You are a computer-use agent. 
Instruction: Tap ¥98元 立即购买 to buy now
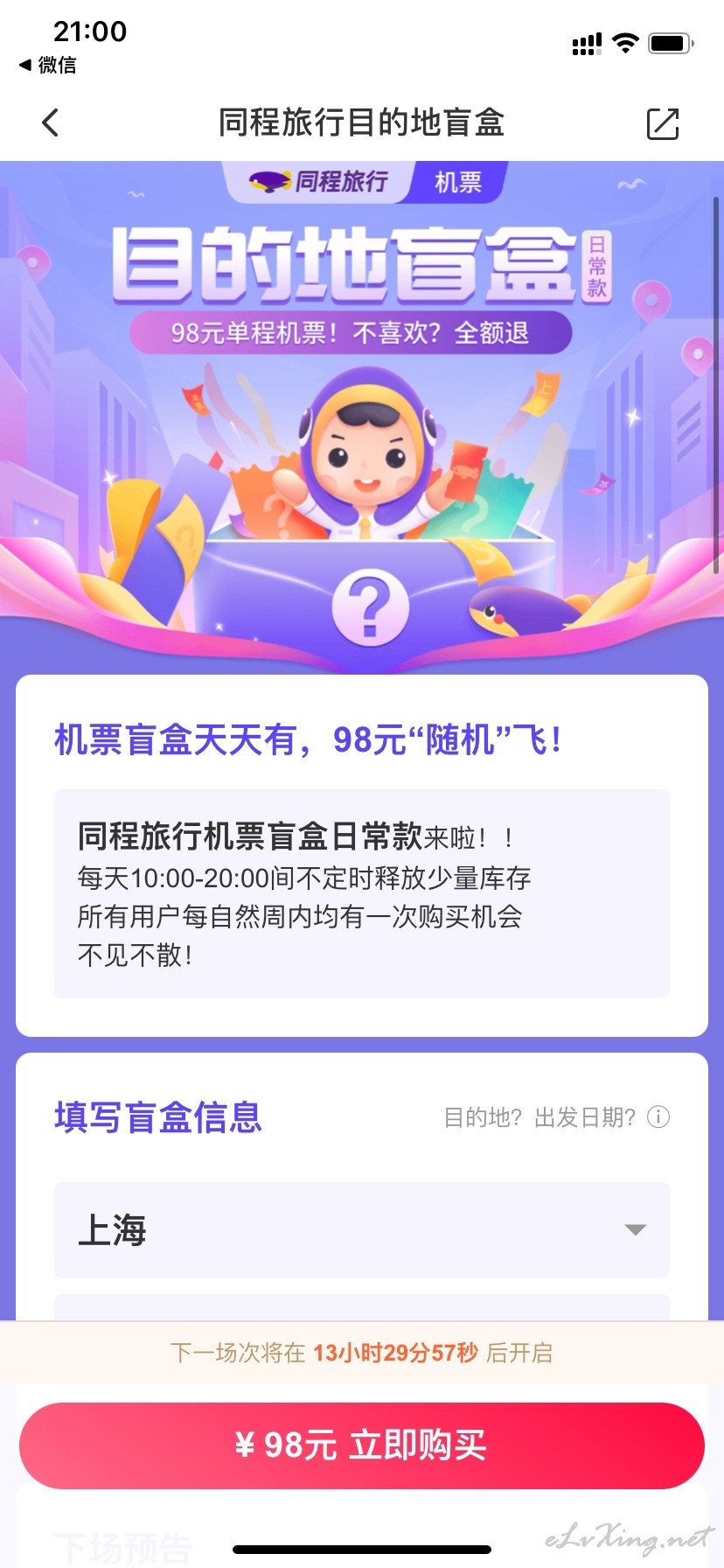coord(362,1445)
